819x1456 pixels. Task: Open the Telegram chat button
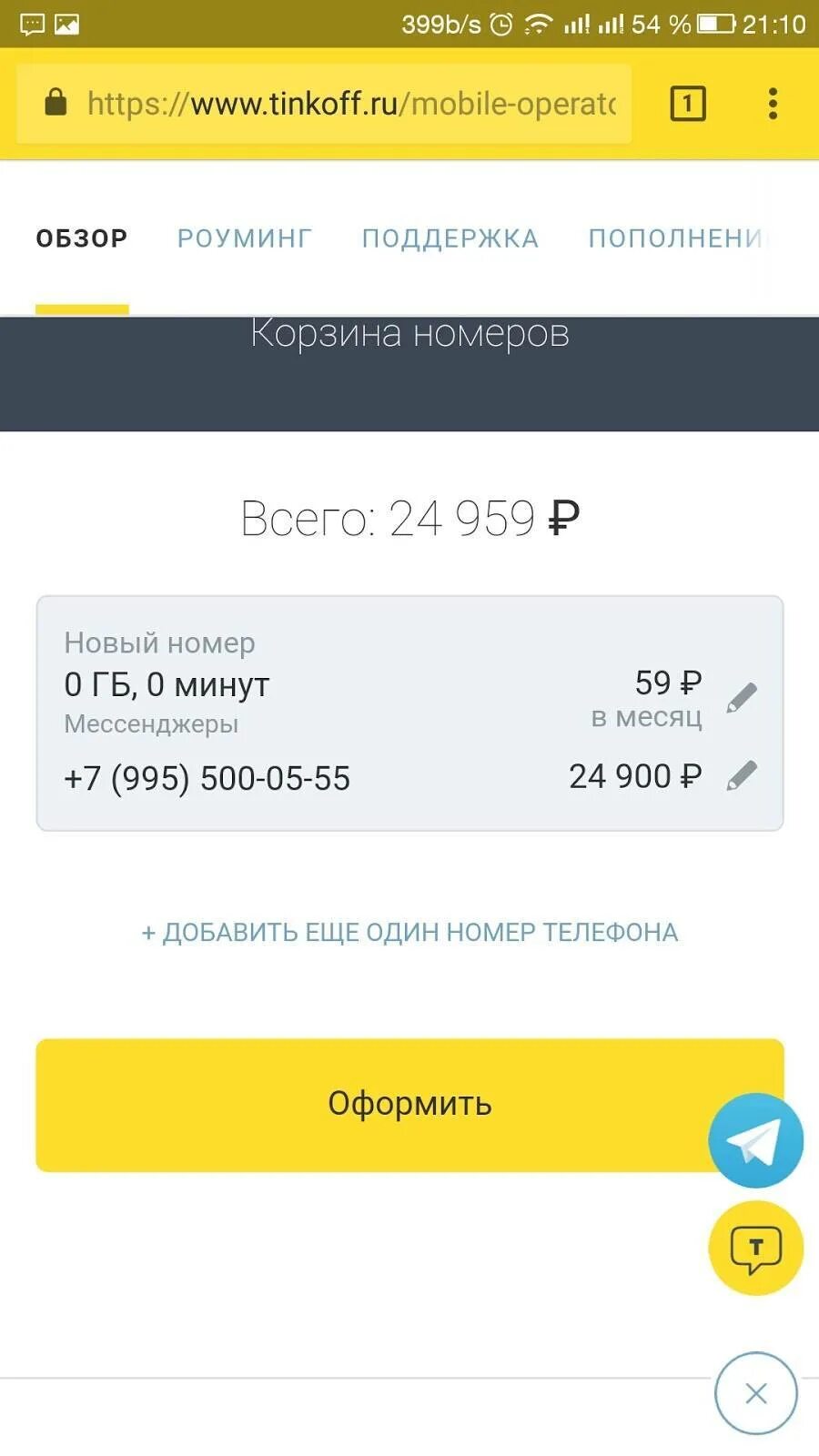click(755, 1140)
